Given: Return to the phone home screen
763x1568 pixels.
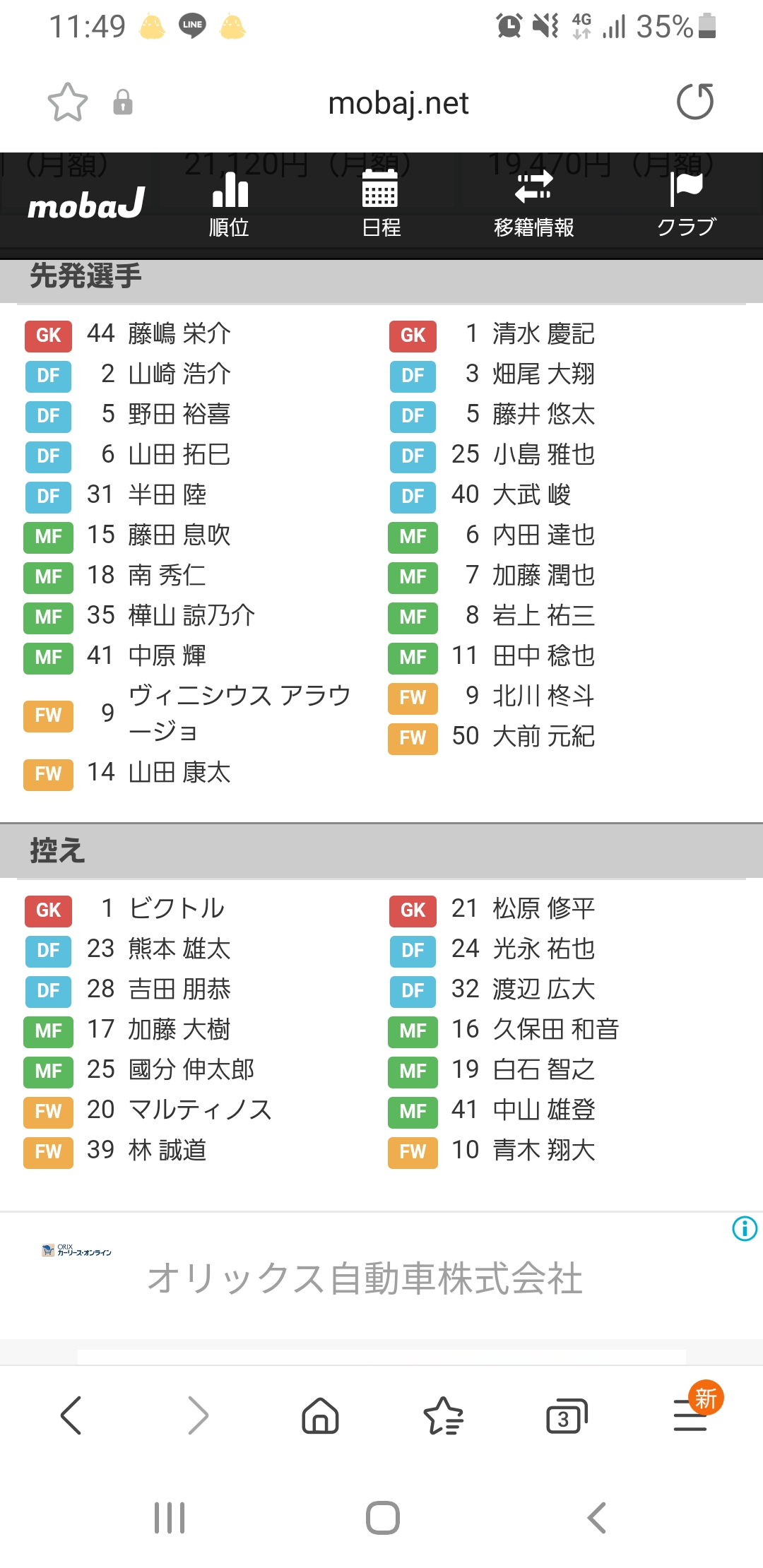Looking at the screenshot, I should pos(382,1517).
